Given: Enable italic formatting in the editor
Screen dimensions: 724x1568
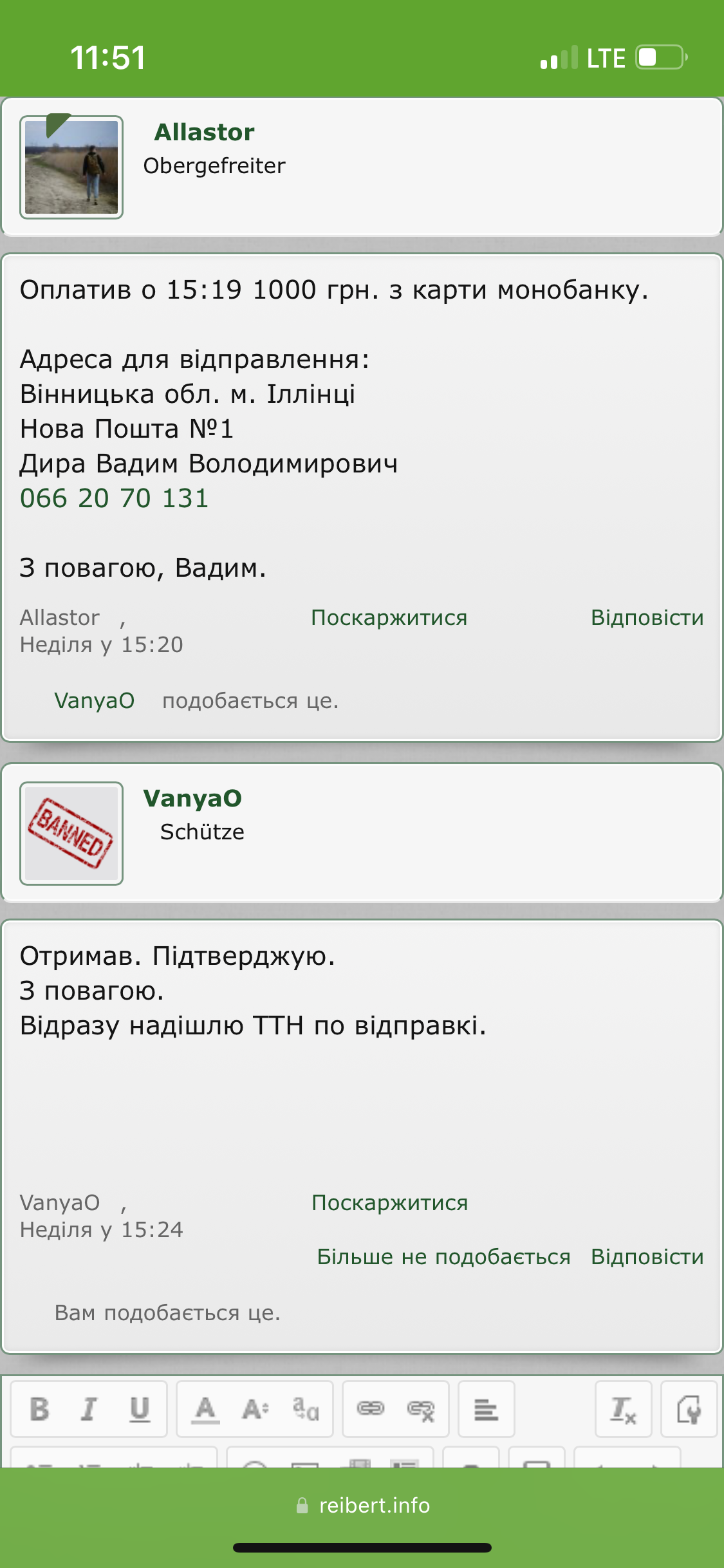Looking at the screenshot, I should point(89,1409).
